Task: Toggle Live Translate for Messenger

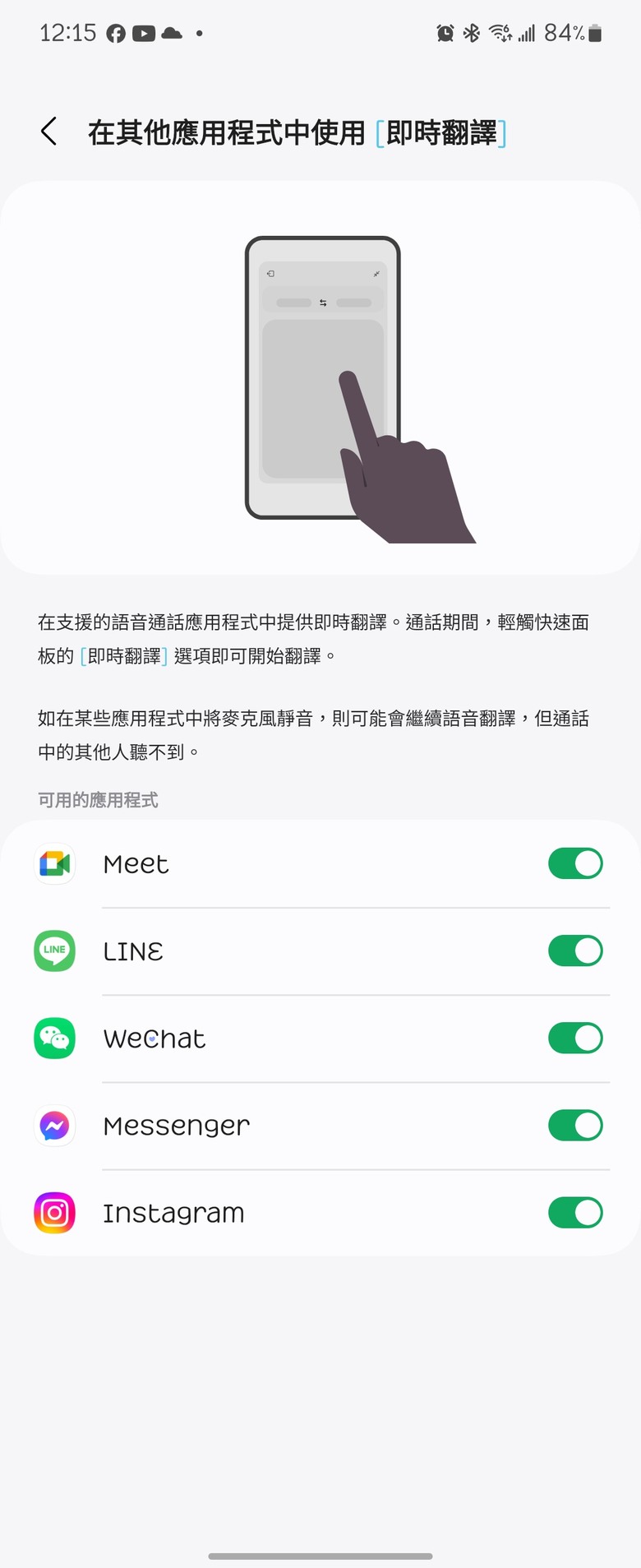Action: (575, 1125)
